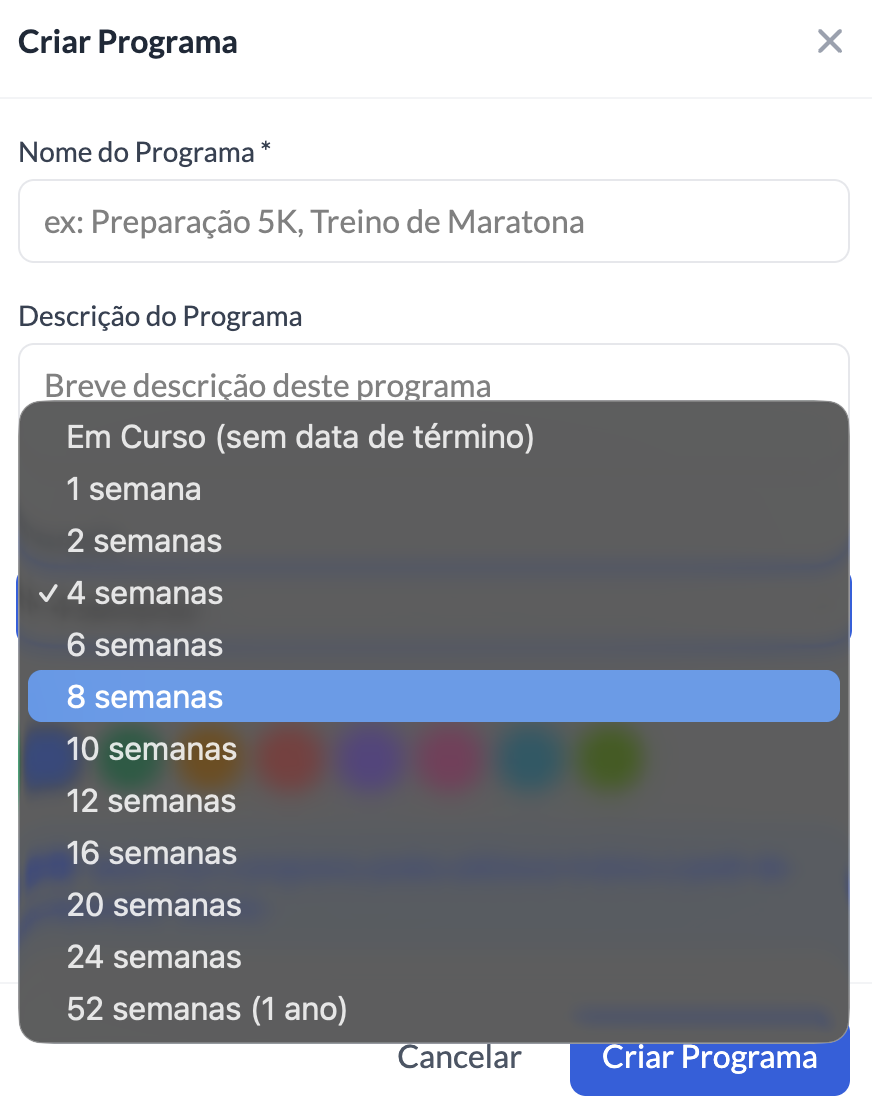872x1112 pixels.
Task: Select the "6 semanas" duration option
Action: pos(144,644)
